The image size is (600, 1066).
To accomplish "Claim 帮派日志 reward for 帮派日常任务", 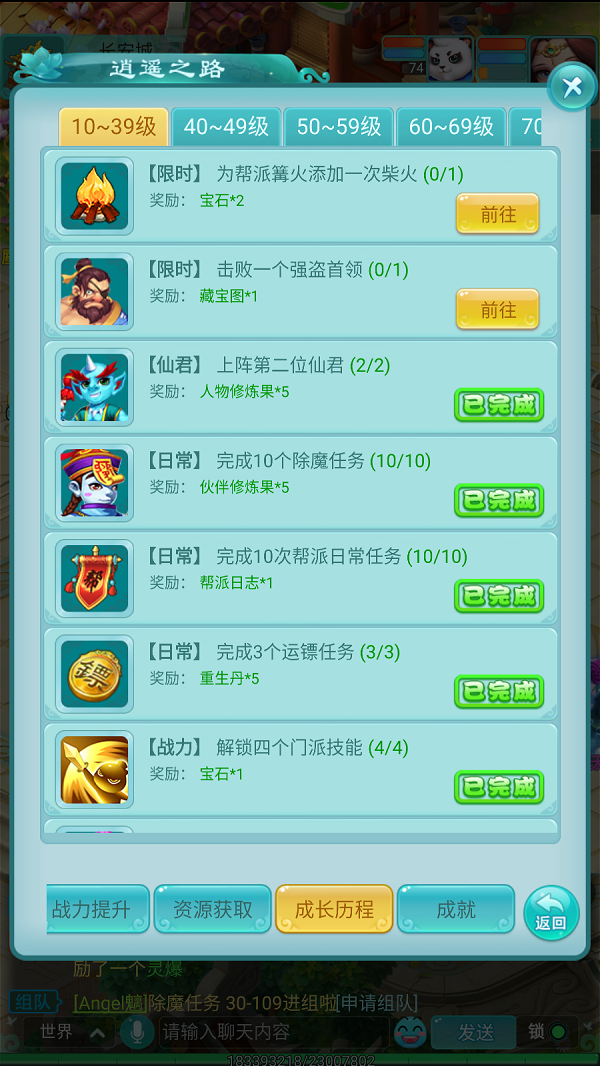I will tap(499, 596).
